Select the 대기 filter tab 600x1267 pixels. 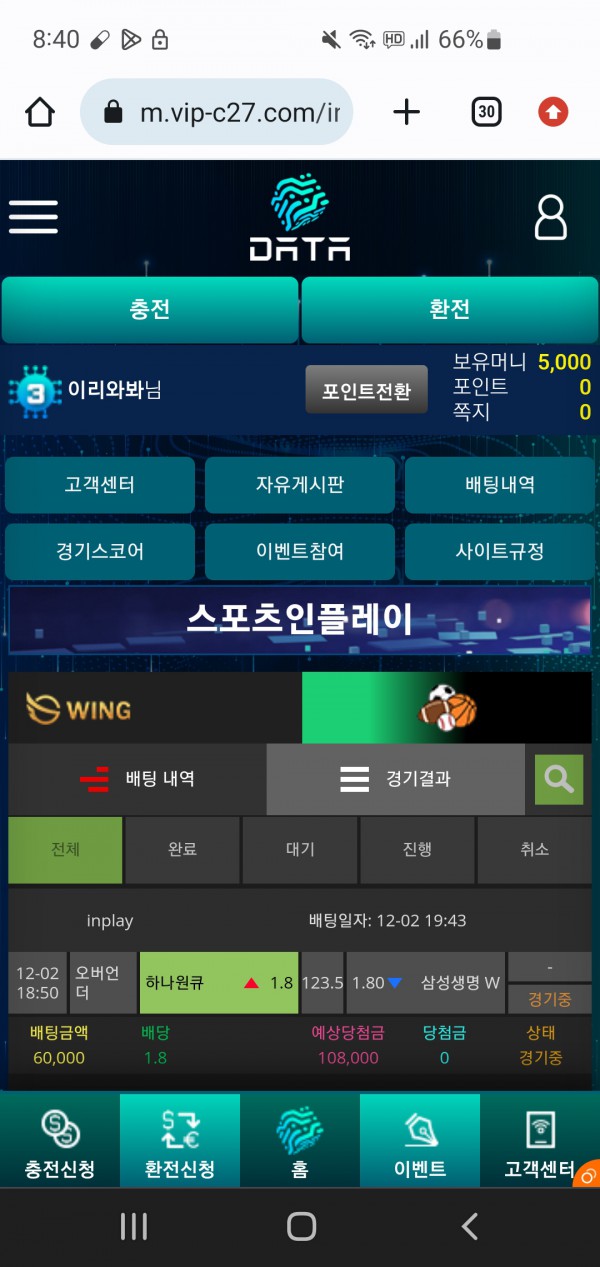300,849
